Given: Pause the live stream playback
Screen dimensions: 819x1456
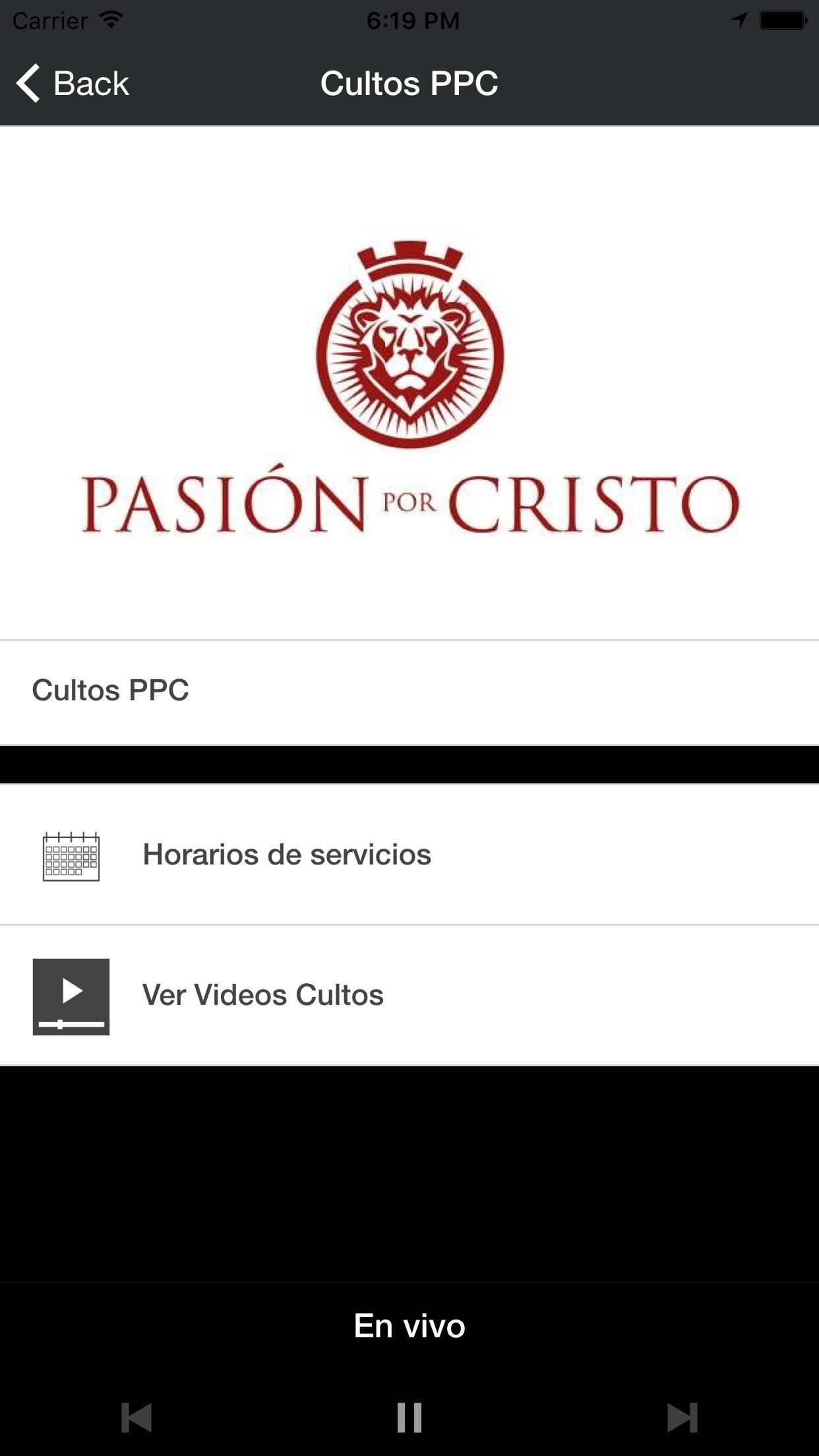Looking at the screenshot, I should tap(409, 1417).
